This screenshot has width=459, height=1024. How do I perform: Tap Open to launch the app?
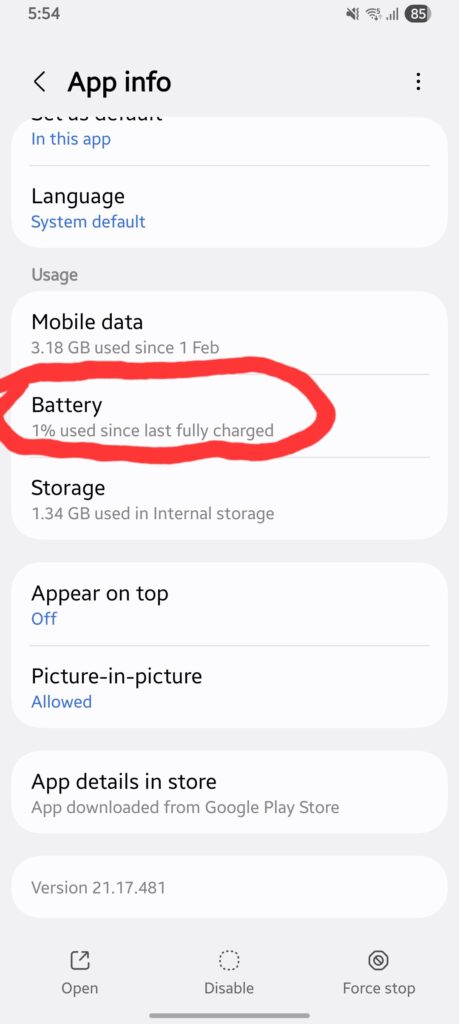click(x=80, y=972)
